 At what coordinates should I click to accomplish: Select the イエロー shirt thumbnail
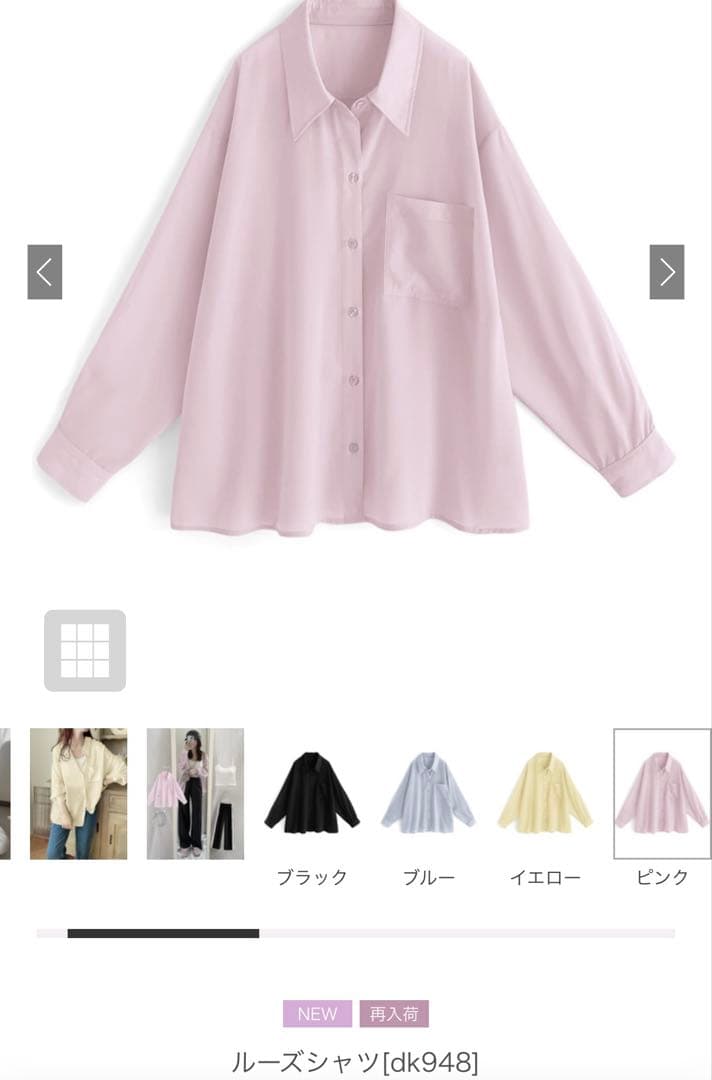tap(545, 793)
